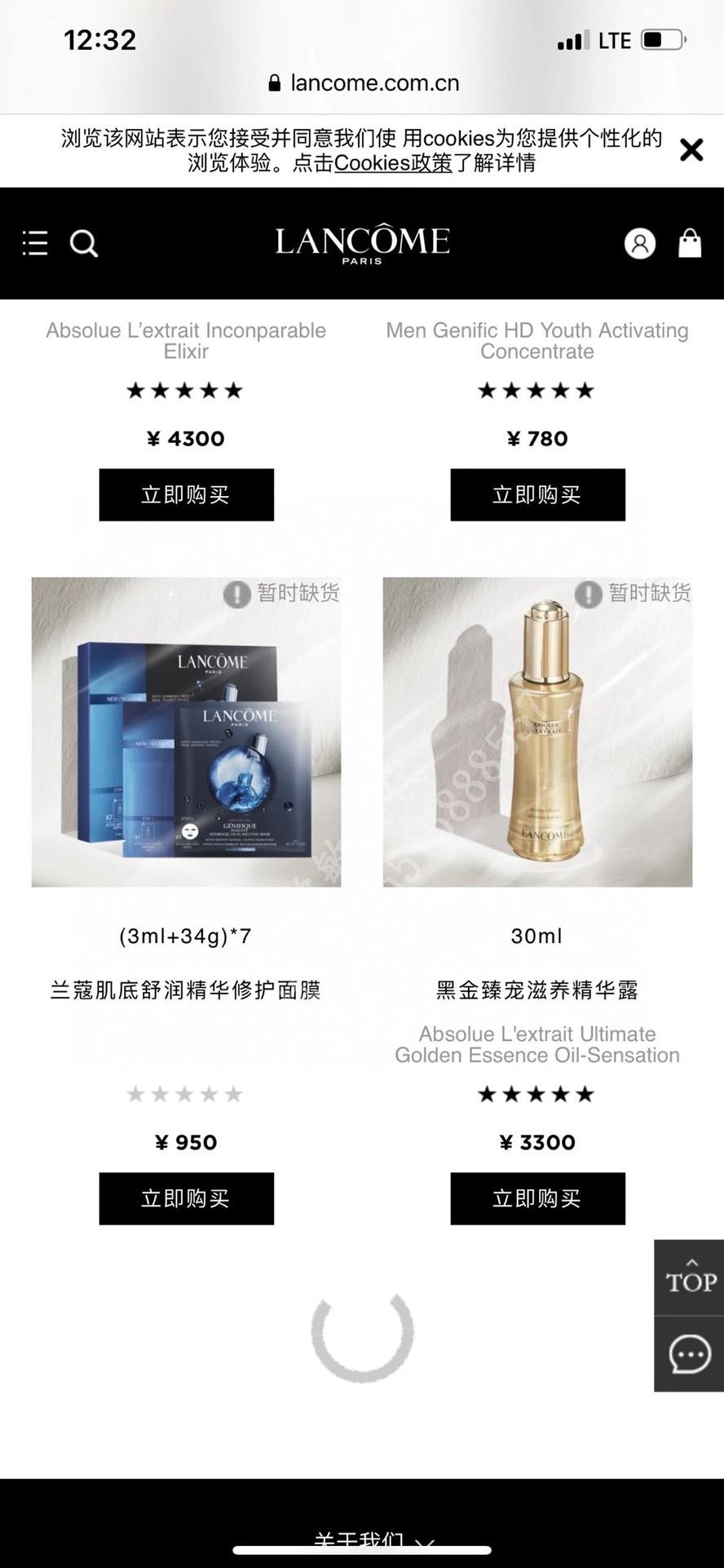This screenshot has height=1568, width=724.
Task: Open the 兰蔻肌底舒润精华修护面膜 product image
Action: (186, 732)
